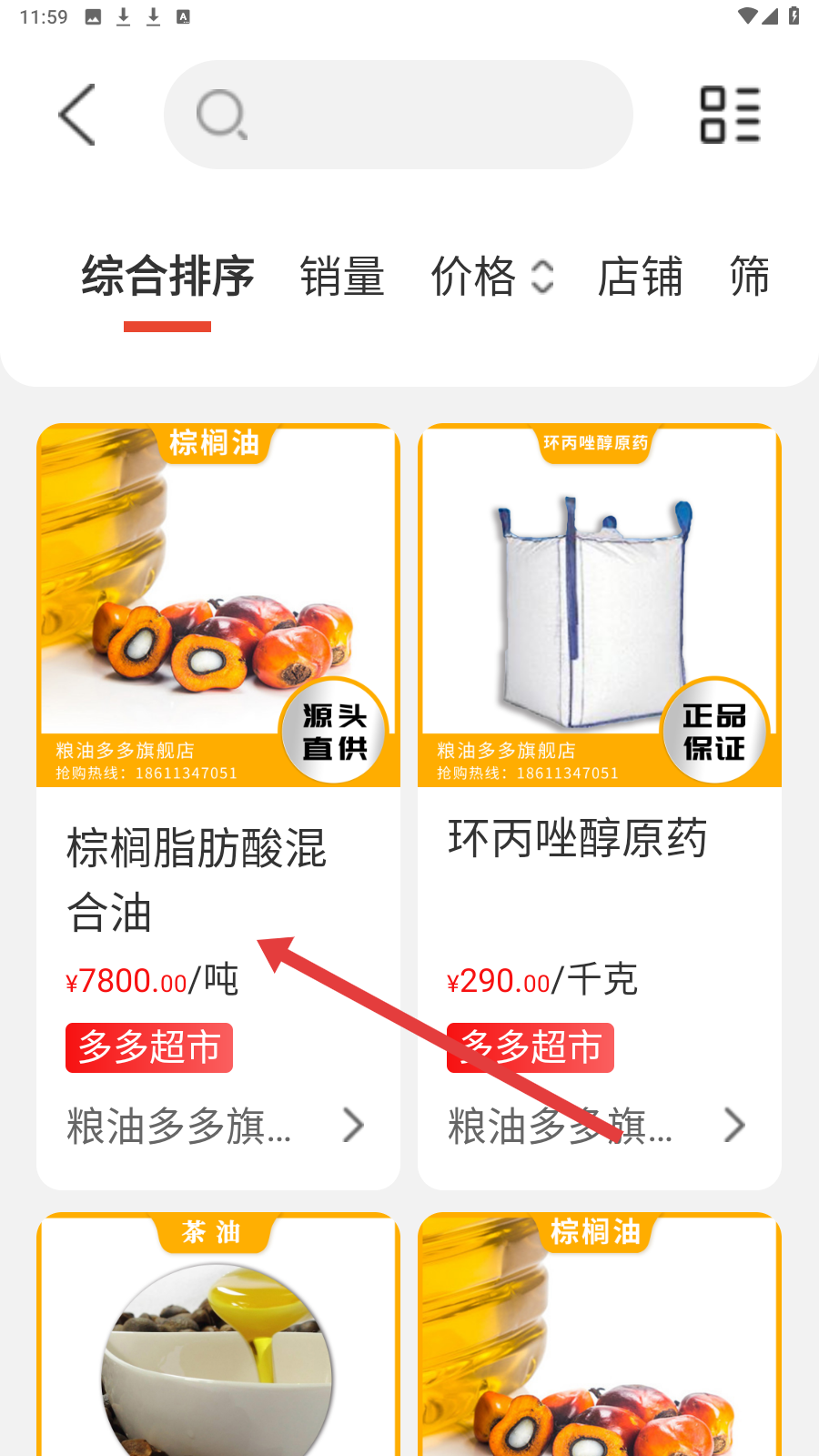Go back using the top-left arrow
The image size is (819, 1456).
click(76, 115)
